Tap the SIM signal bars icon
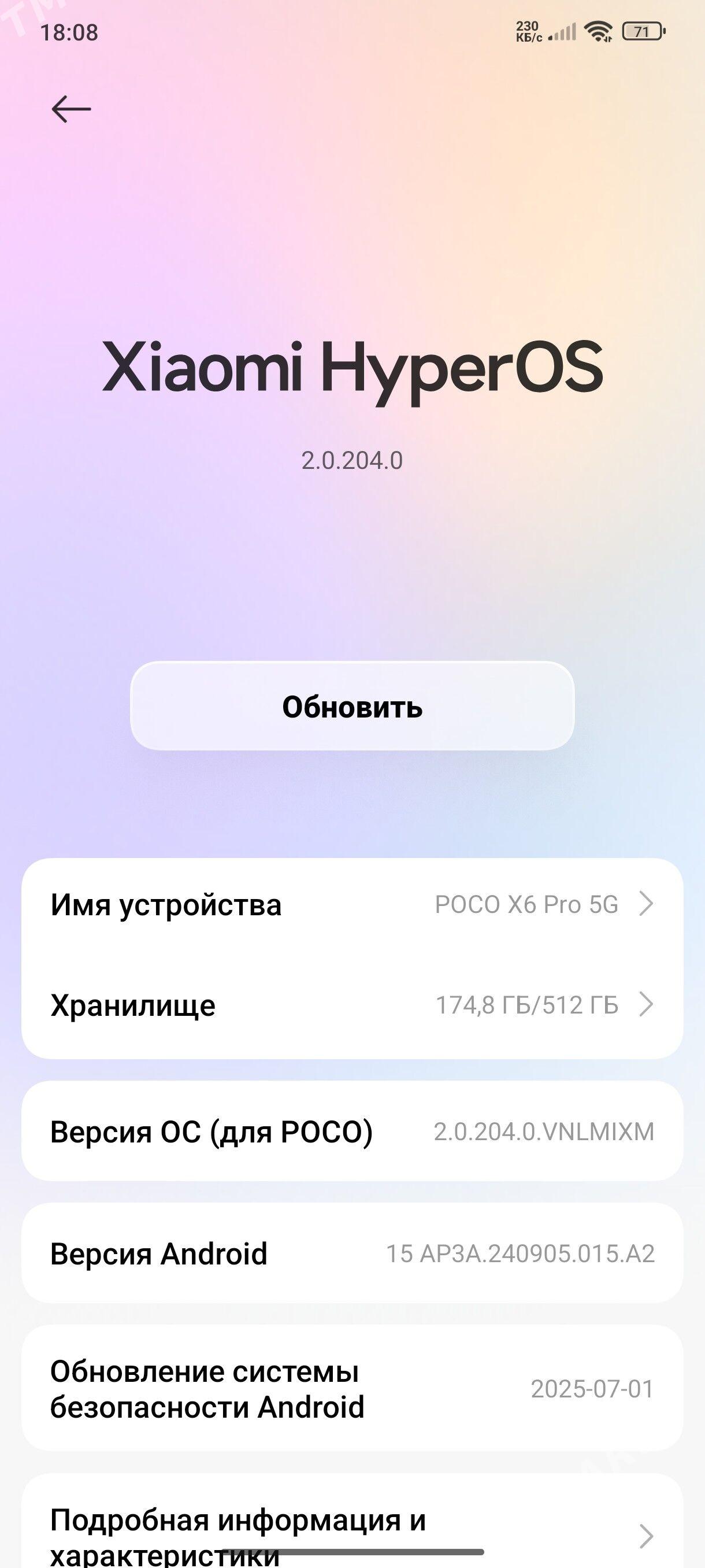Viewport: 705px width, 1568px height. [x=559, y=33]
